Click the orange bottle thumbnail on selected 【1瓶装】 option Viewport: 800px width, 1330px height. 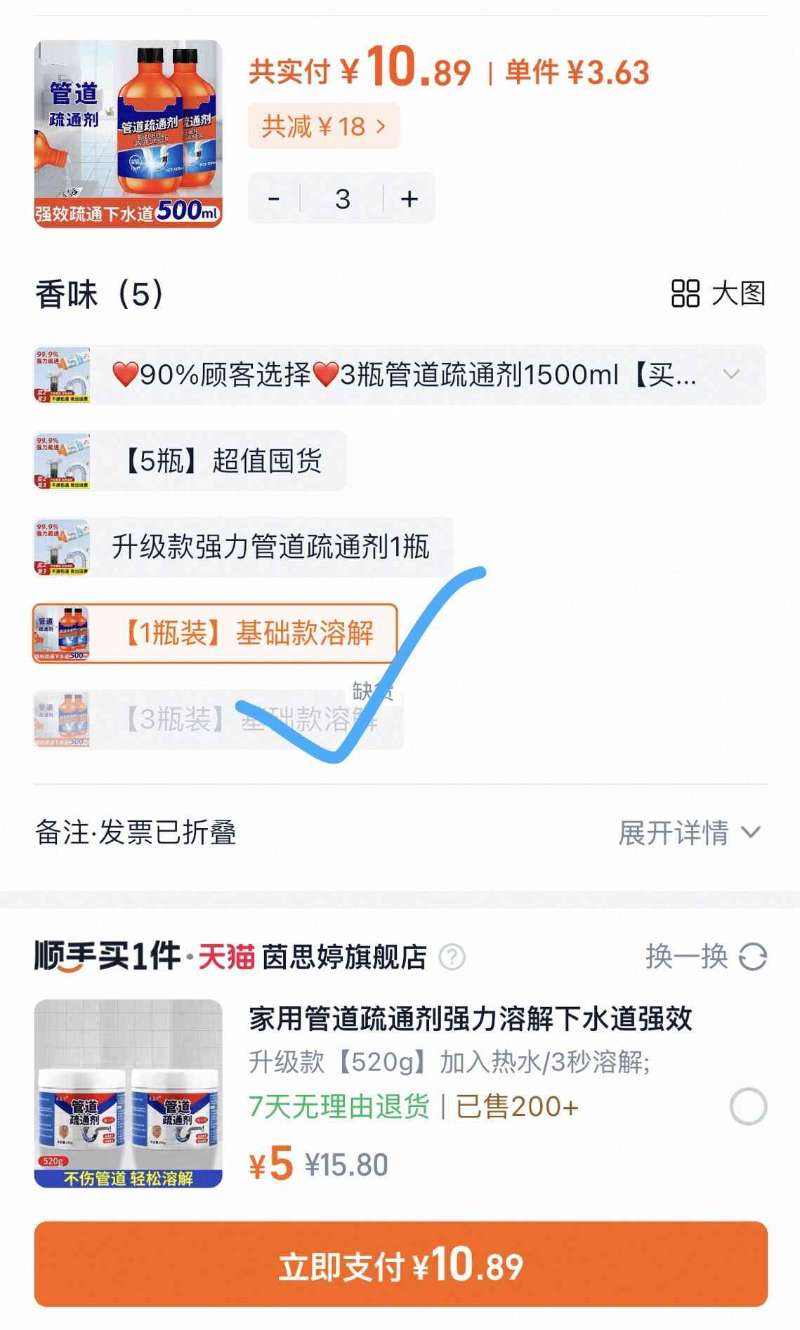pos(64,632)
